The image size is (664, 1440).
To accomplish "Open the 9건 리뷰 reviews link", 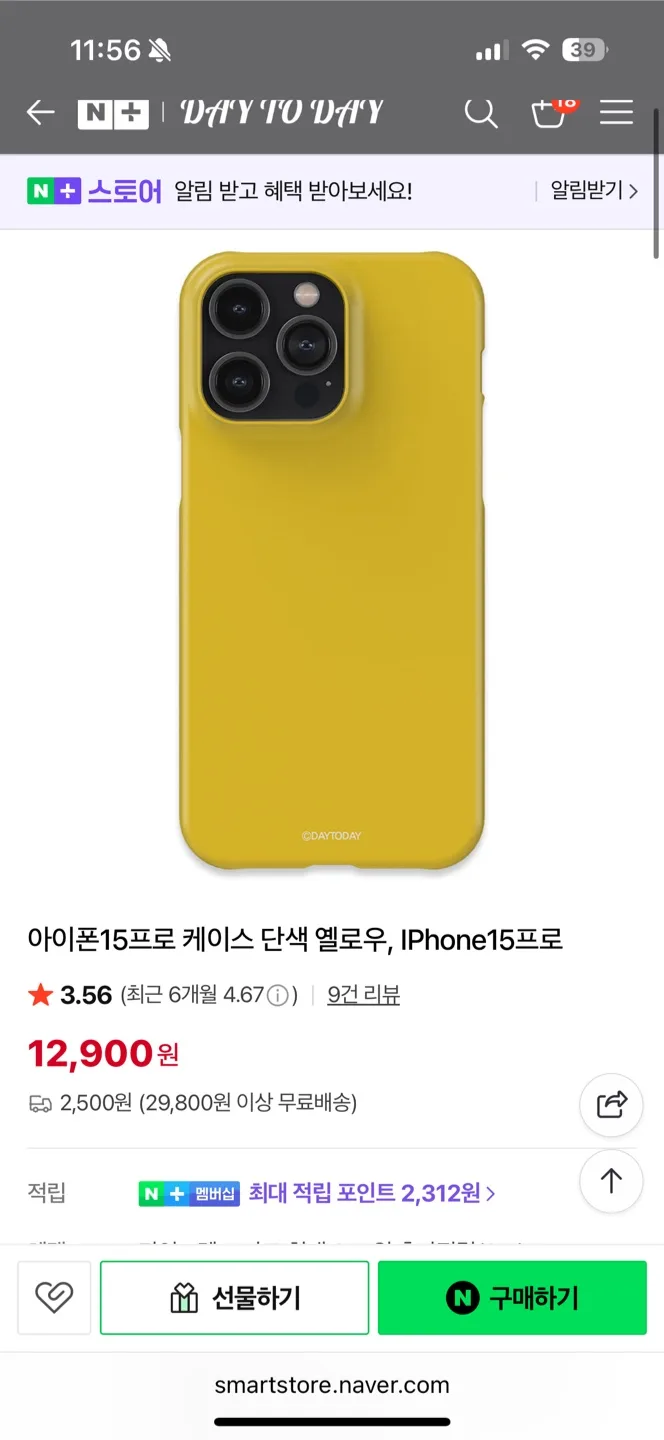I will pos(363,995).
